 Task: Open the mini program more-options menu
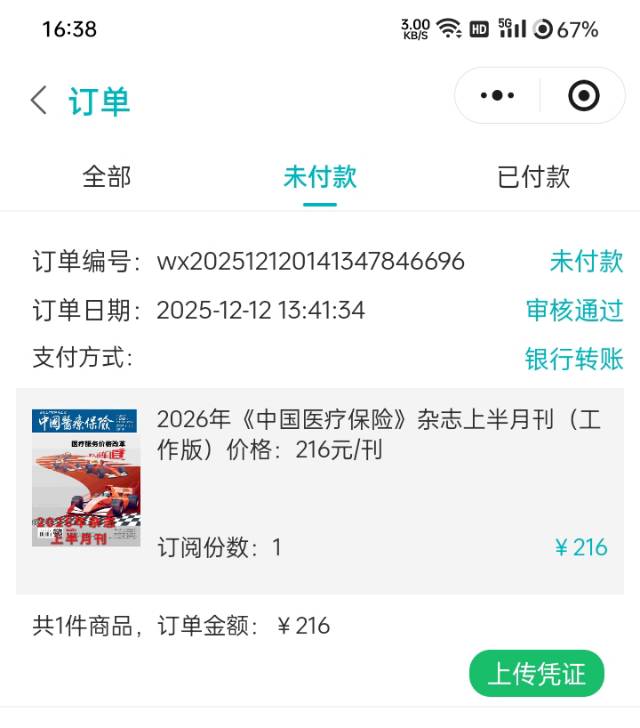497,96
